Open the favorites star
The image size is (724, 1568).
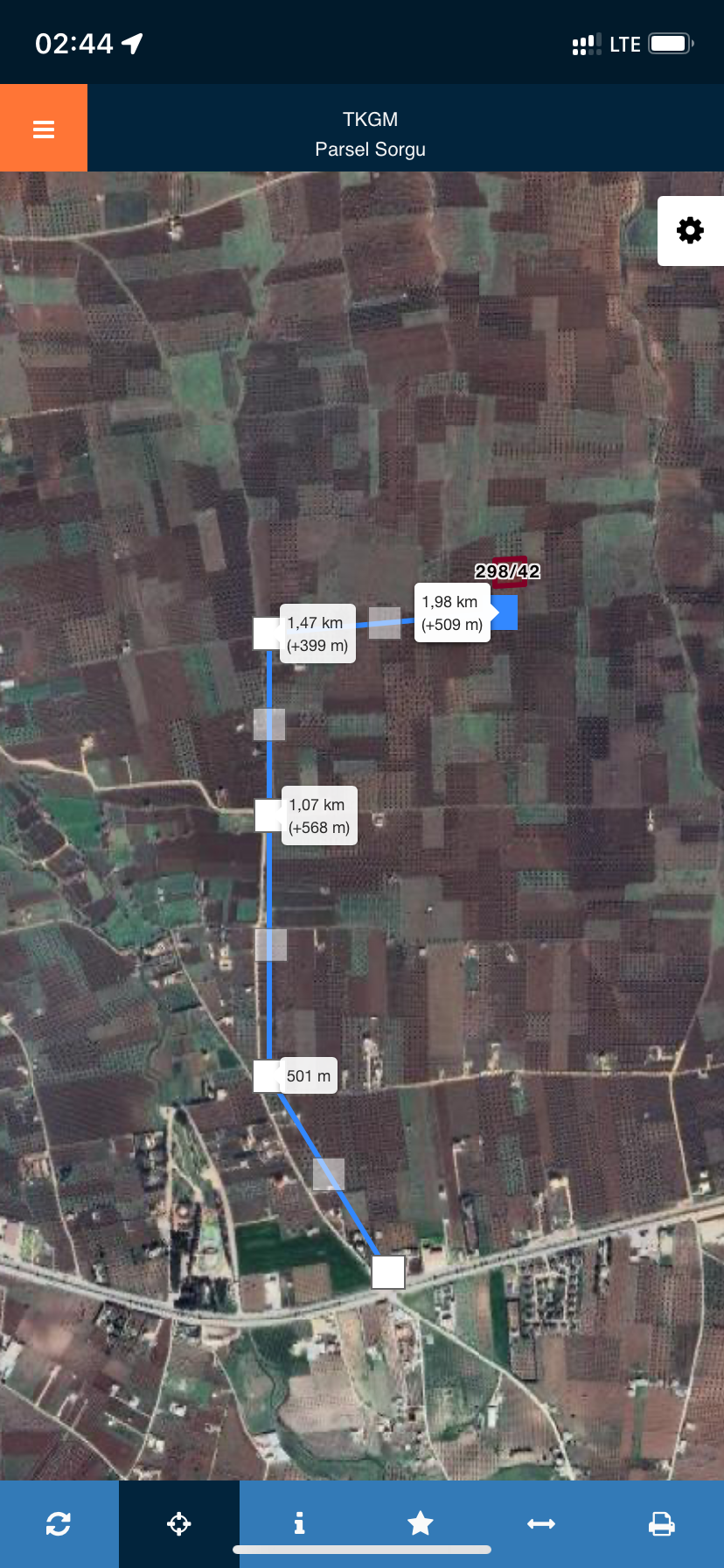click(420, 1523)
